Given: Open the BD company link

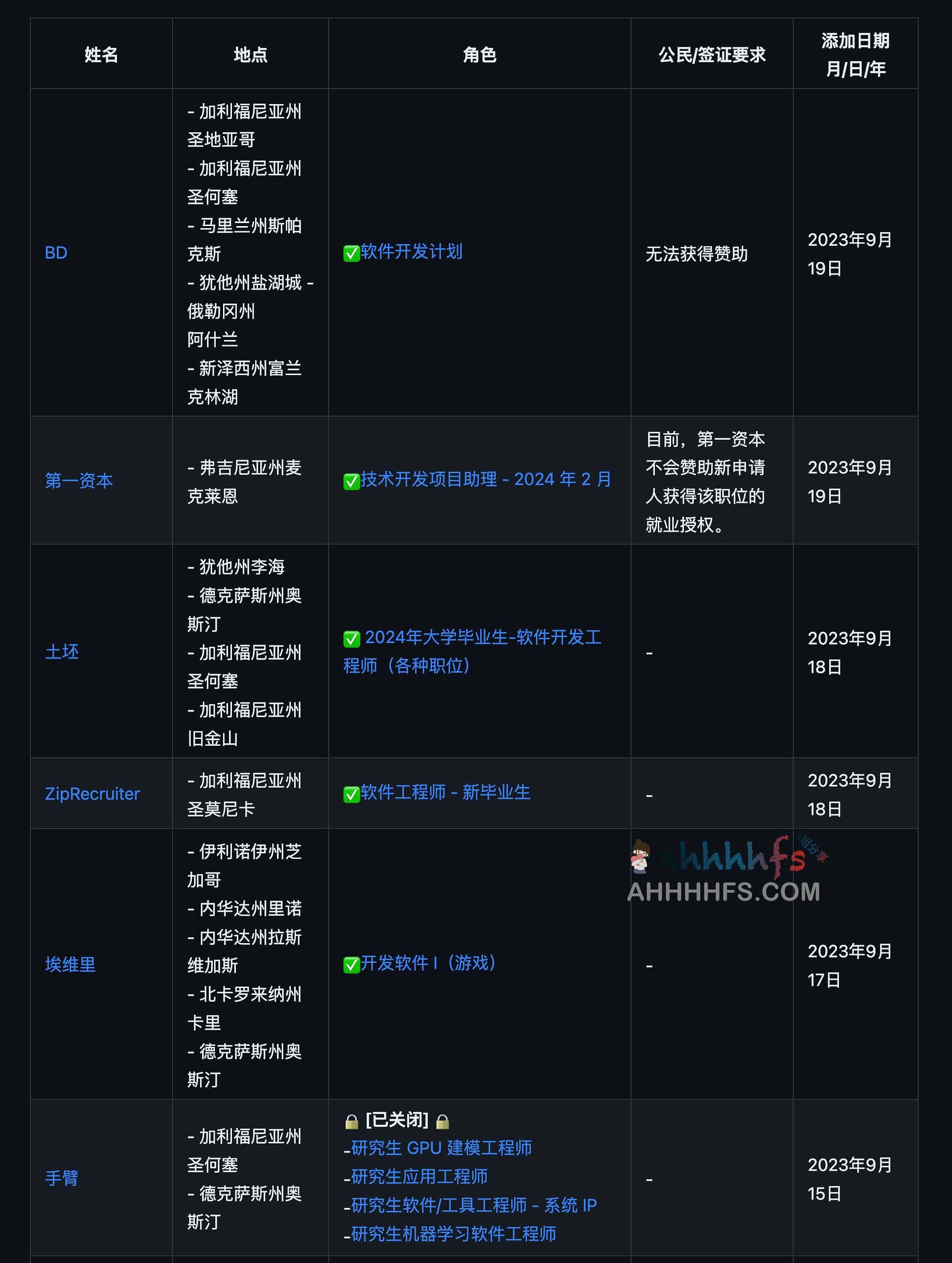Looking at the screenshot, I should point(56,252).
